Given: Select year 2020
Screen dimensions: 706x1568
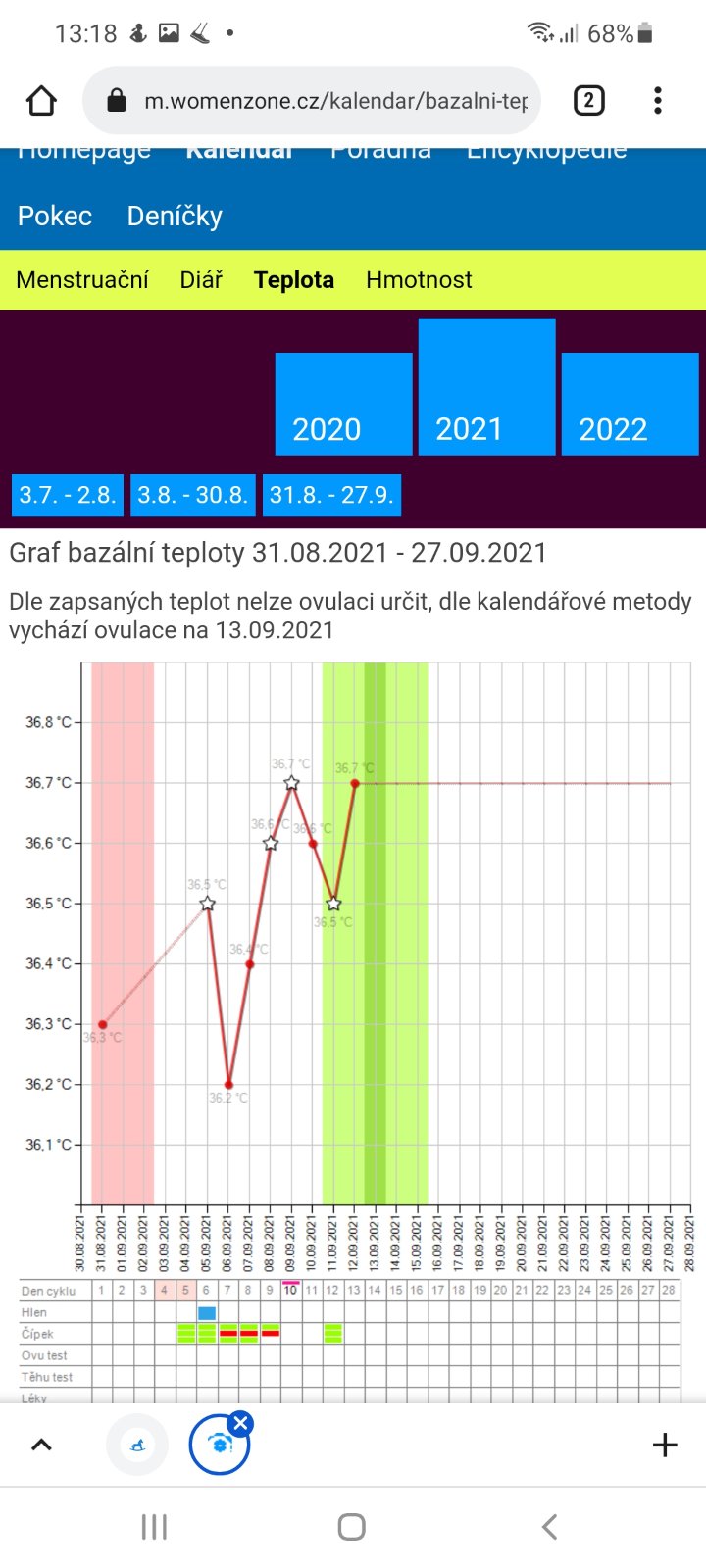Looking at the screenshot, I should (x=343, y=404).
